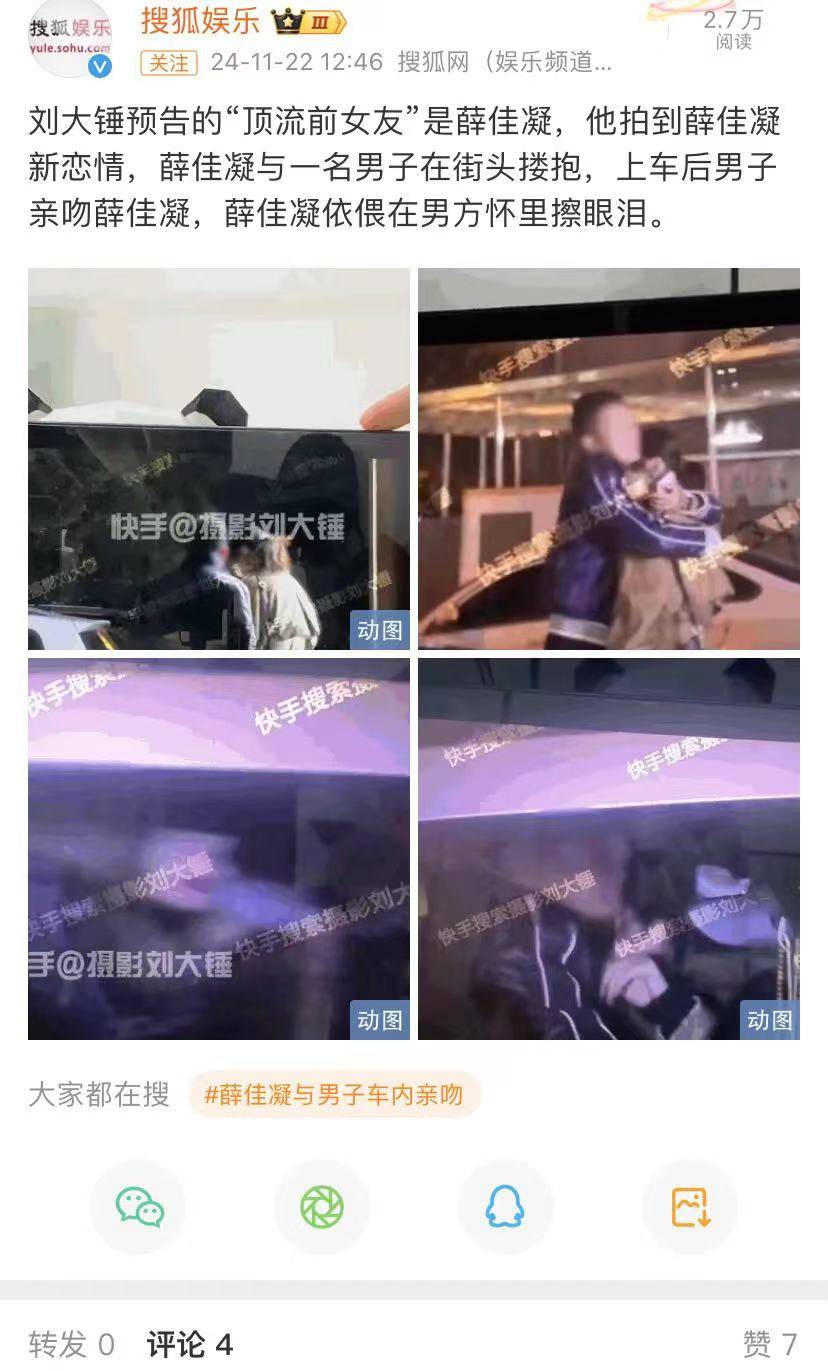Open the GIF of the couple by the car window
Viewport: 828px width, 1371px height.
pyautogui.click(x=219, y=459)
